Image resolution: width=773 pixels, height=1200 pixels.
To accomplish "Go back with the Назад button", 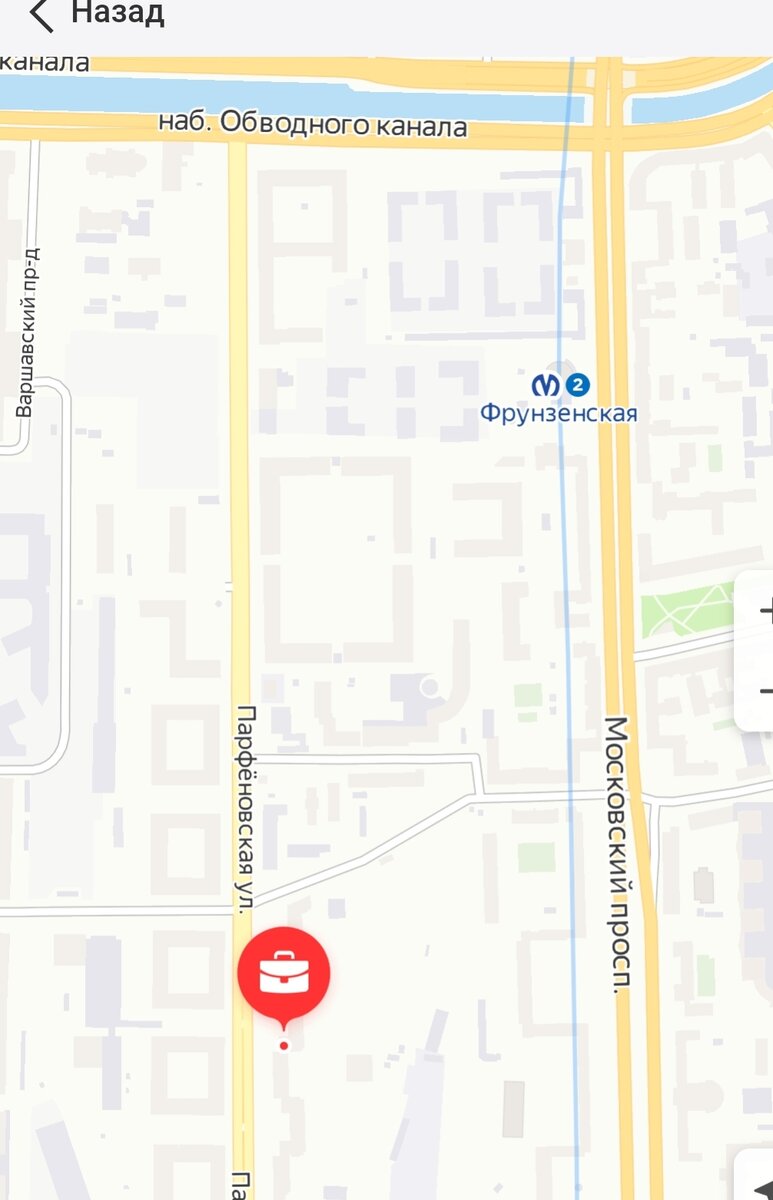I will [x=96, y=14].
